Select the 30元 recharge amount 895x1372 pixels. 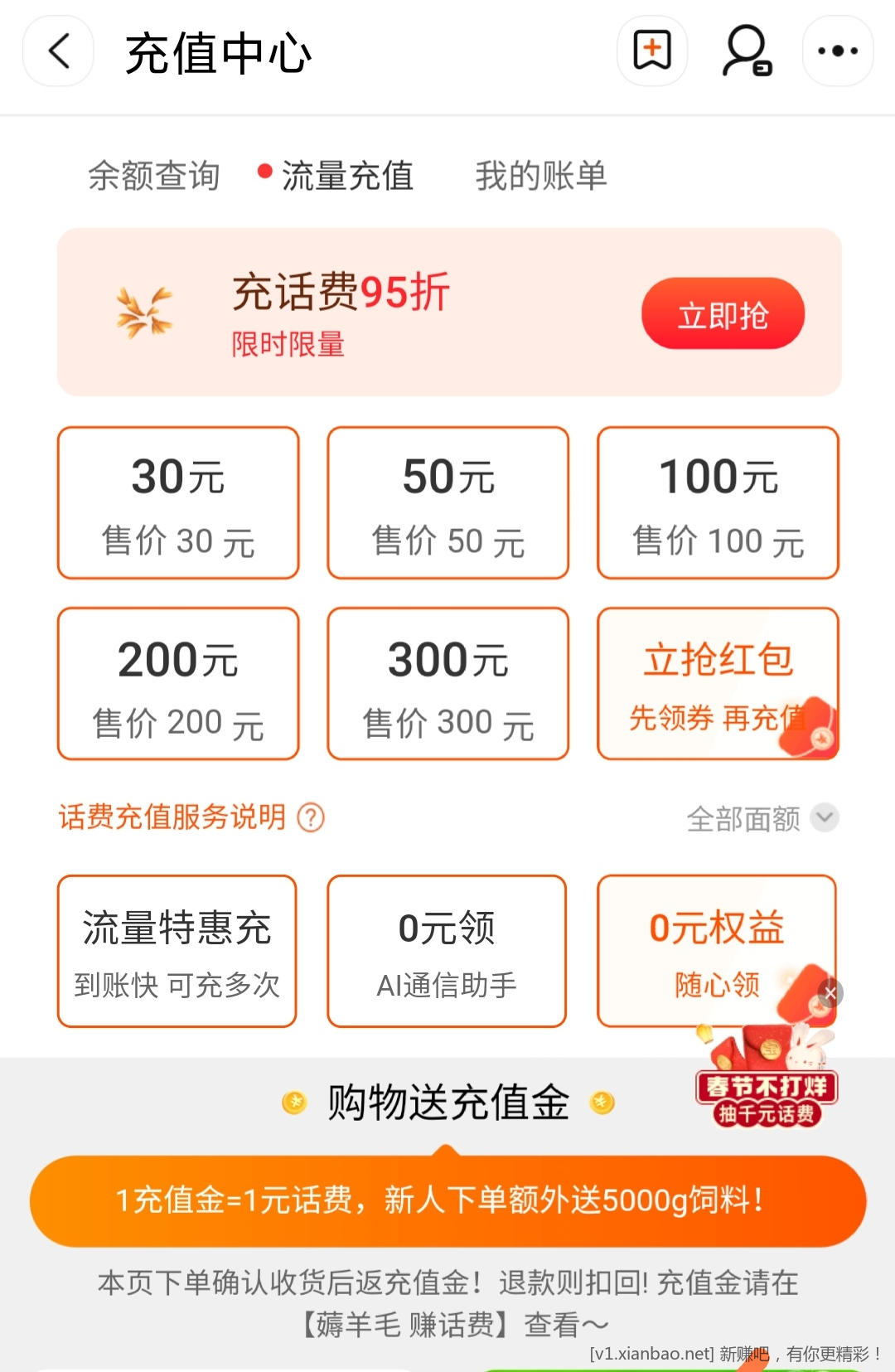point(178,503)
